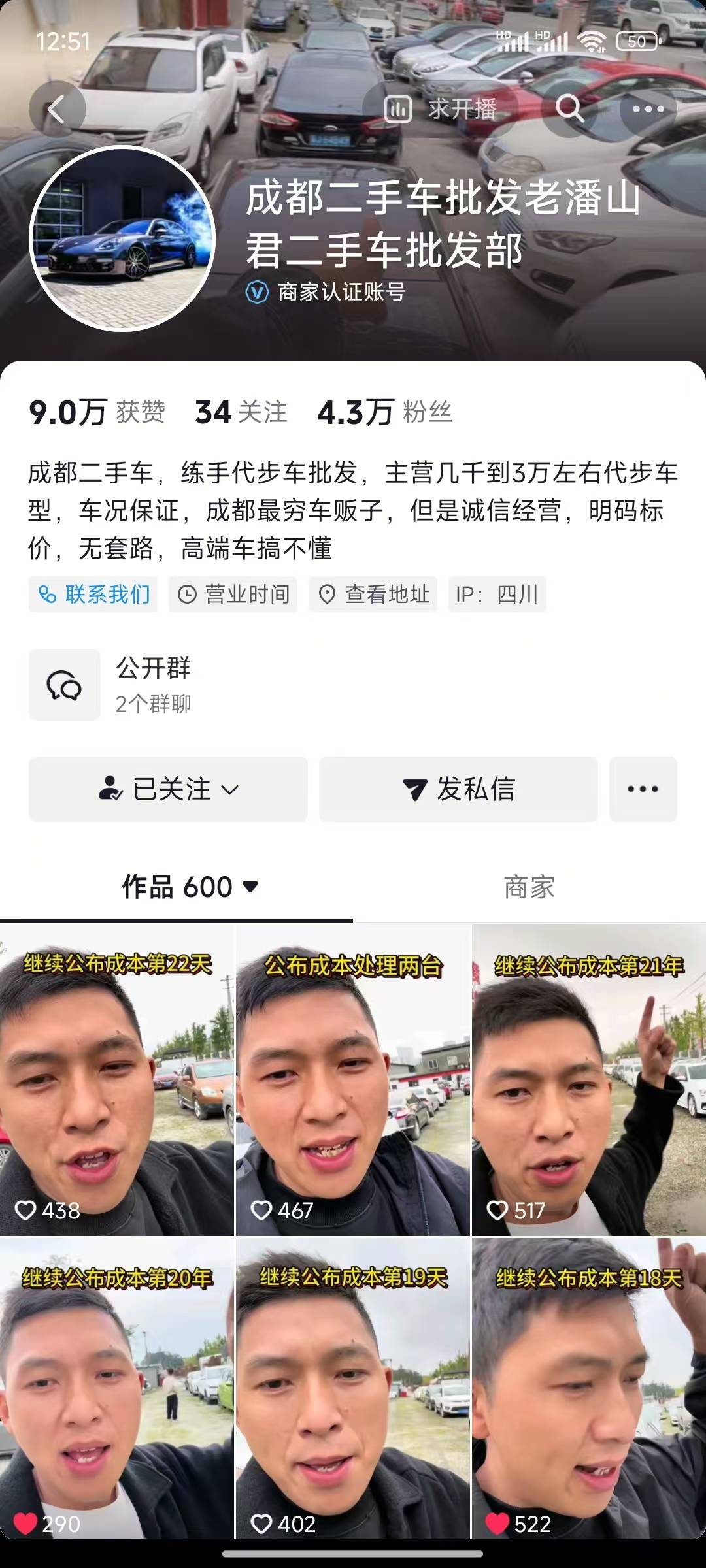
Task: Open search on this profile
Action: click(x=570, y=109)
